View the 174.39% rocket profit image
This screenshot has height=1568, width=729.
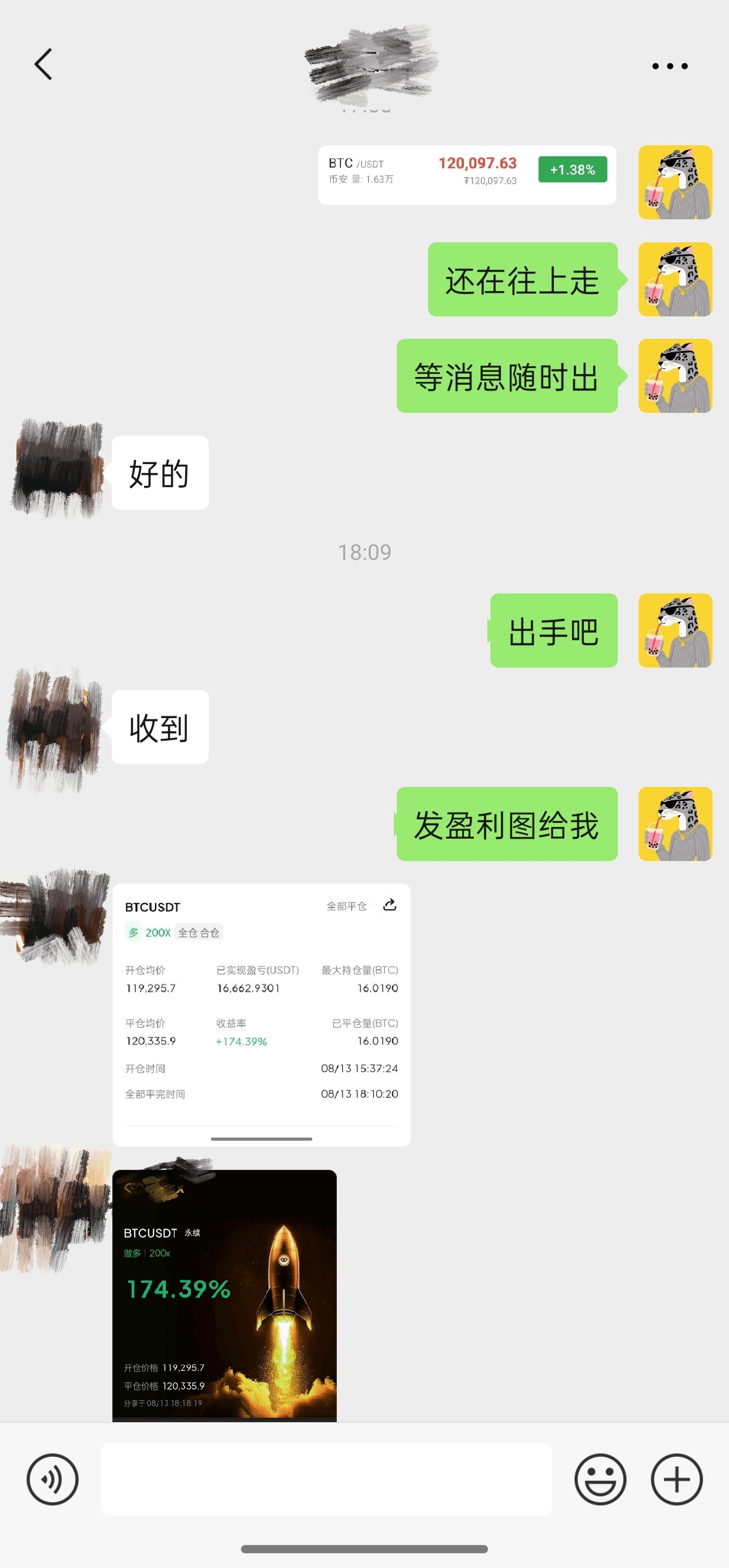[x=224, y=1295]
